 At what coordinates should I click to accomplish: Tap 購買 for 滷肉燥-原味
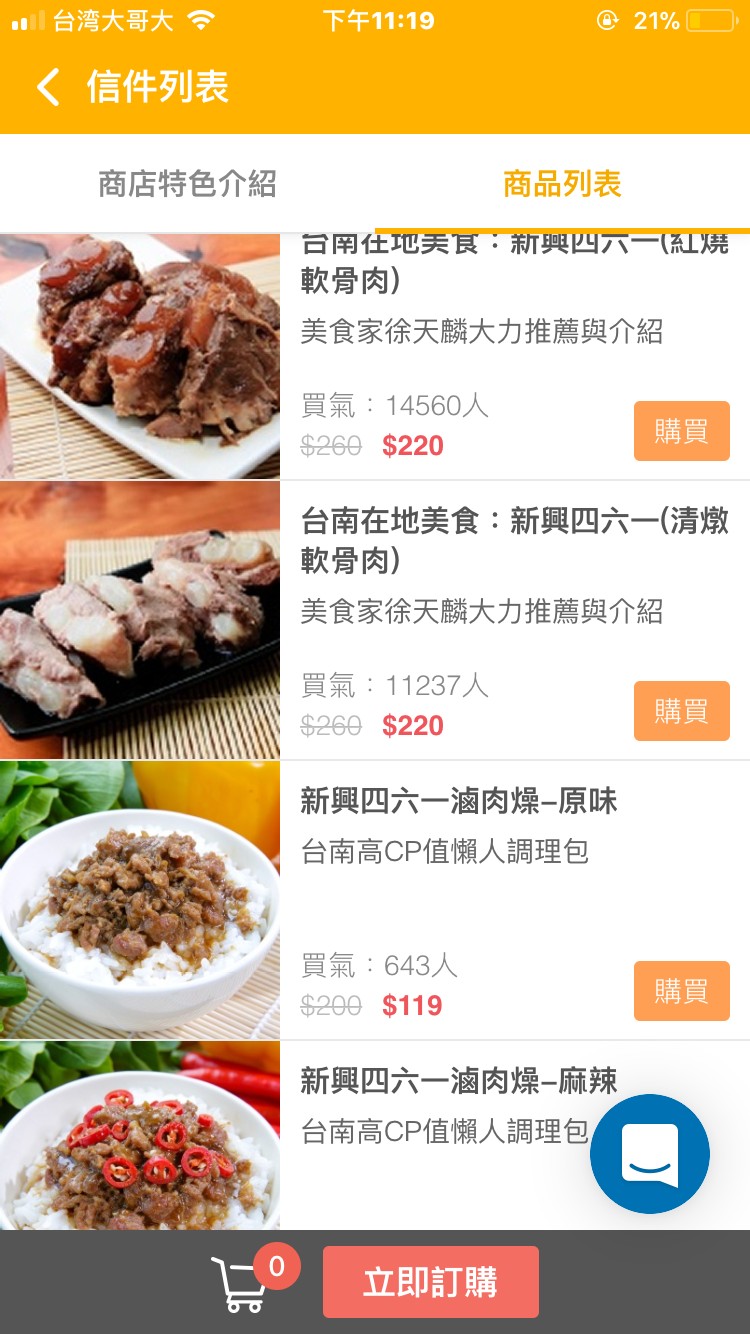[x=681, y=991]
